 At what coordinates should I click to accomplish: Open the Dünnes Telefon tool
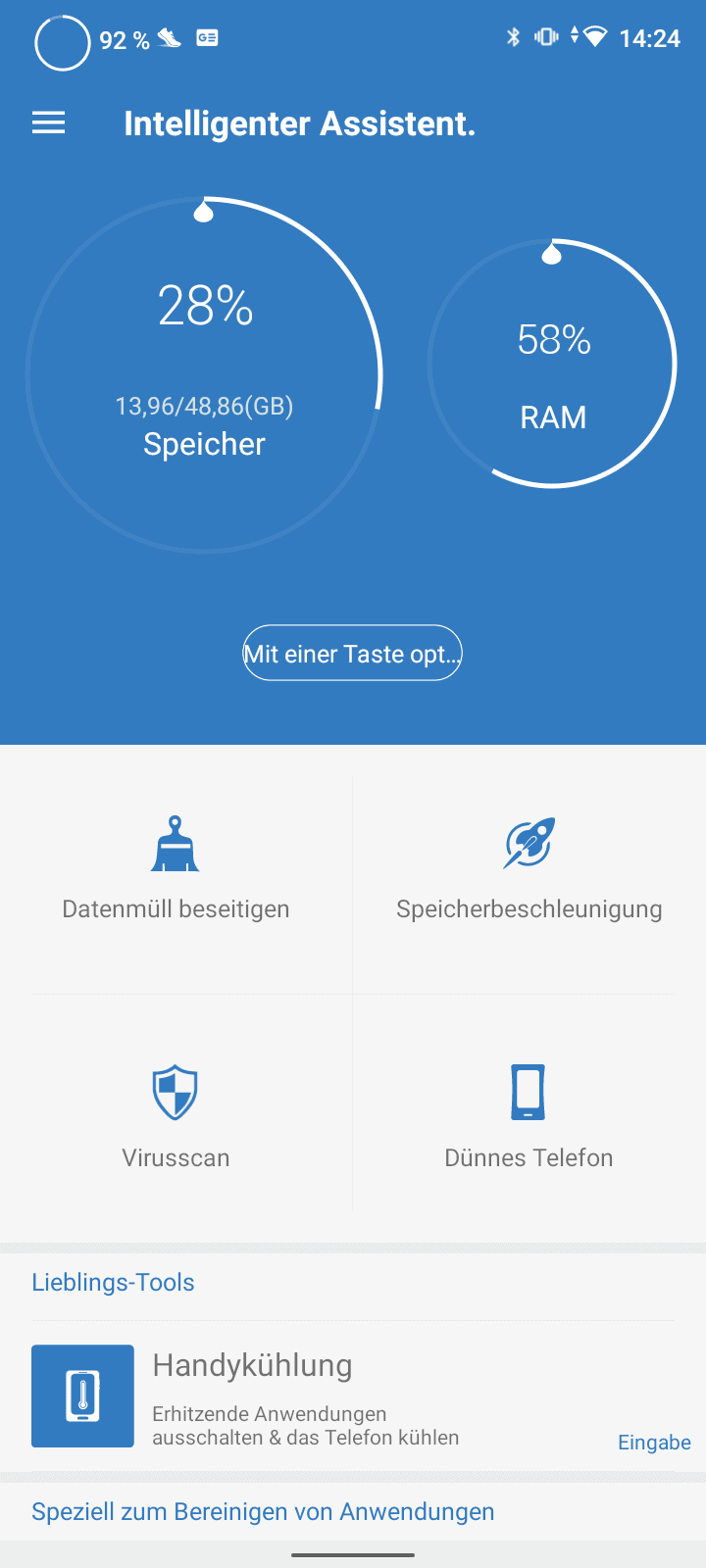(x=529, y=1117)
